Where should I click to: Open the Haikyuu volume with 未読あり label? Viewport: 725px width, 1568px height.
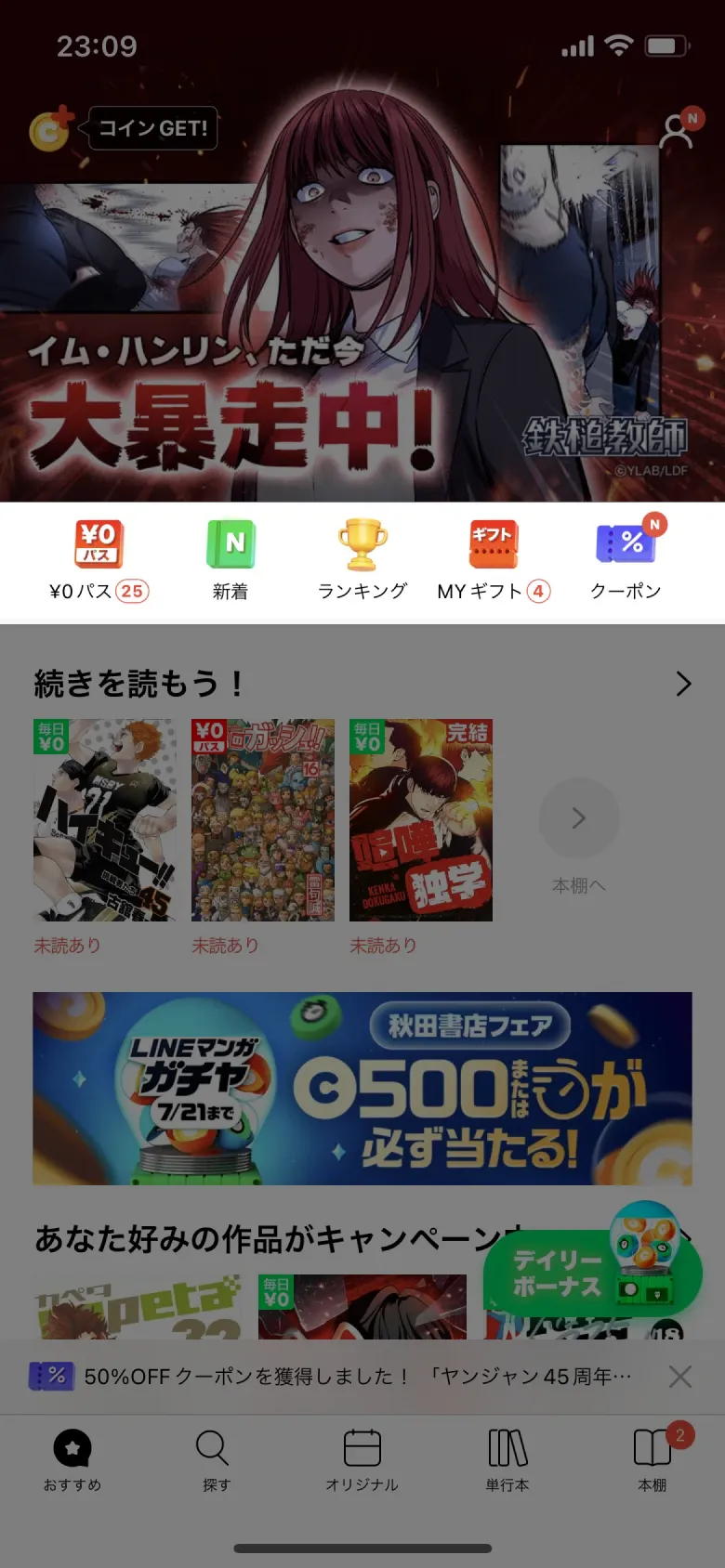104,819
